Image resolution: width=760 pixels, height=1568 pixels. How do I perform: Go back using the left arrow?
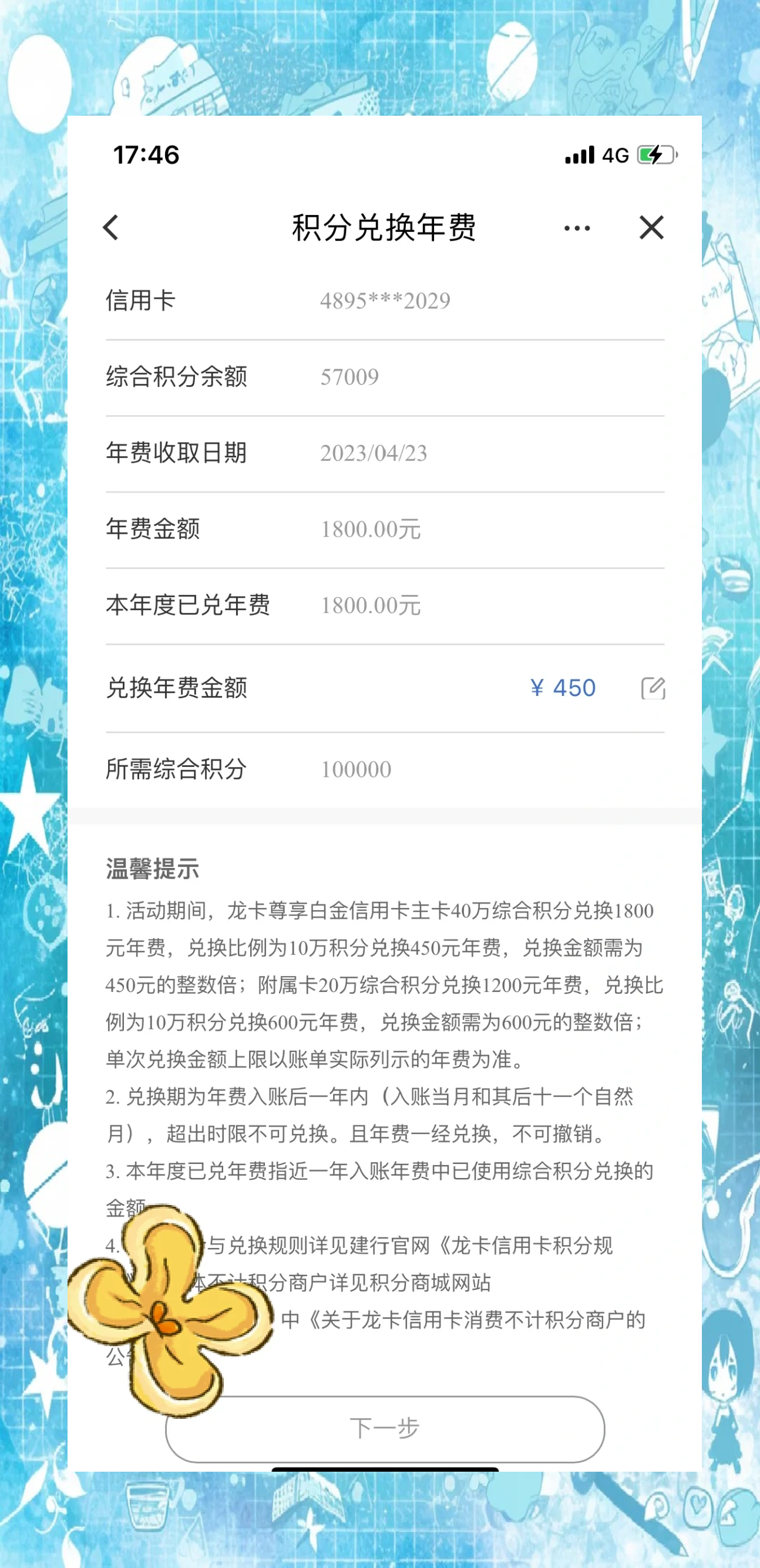point(111,228)
